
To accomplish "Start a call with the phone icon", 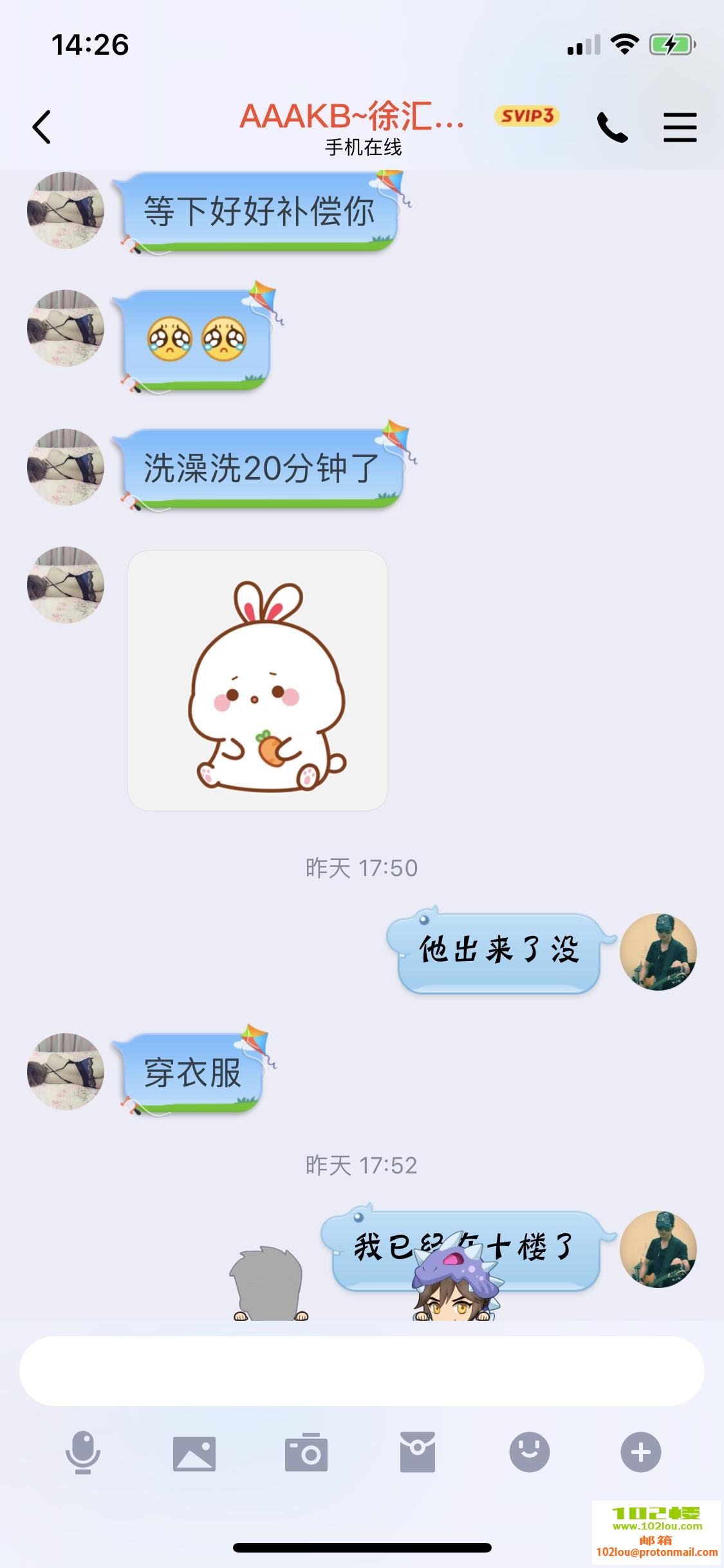I will (x=613, y=126).
